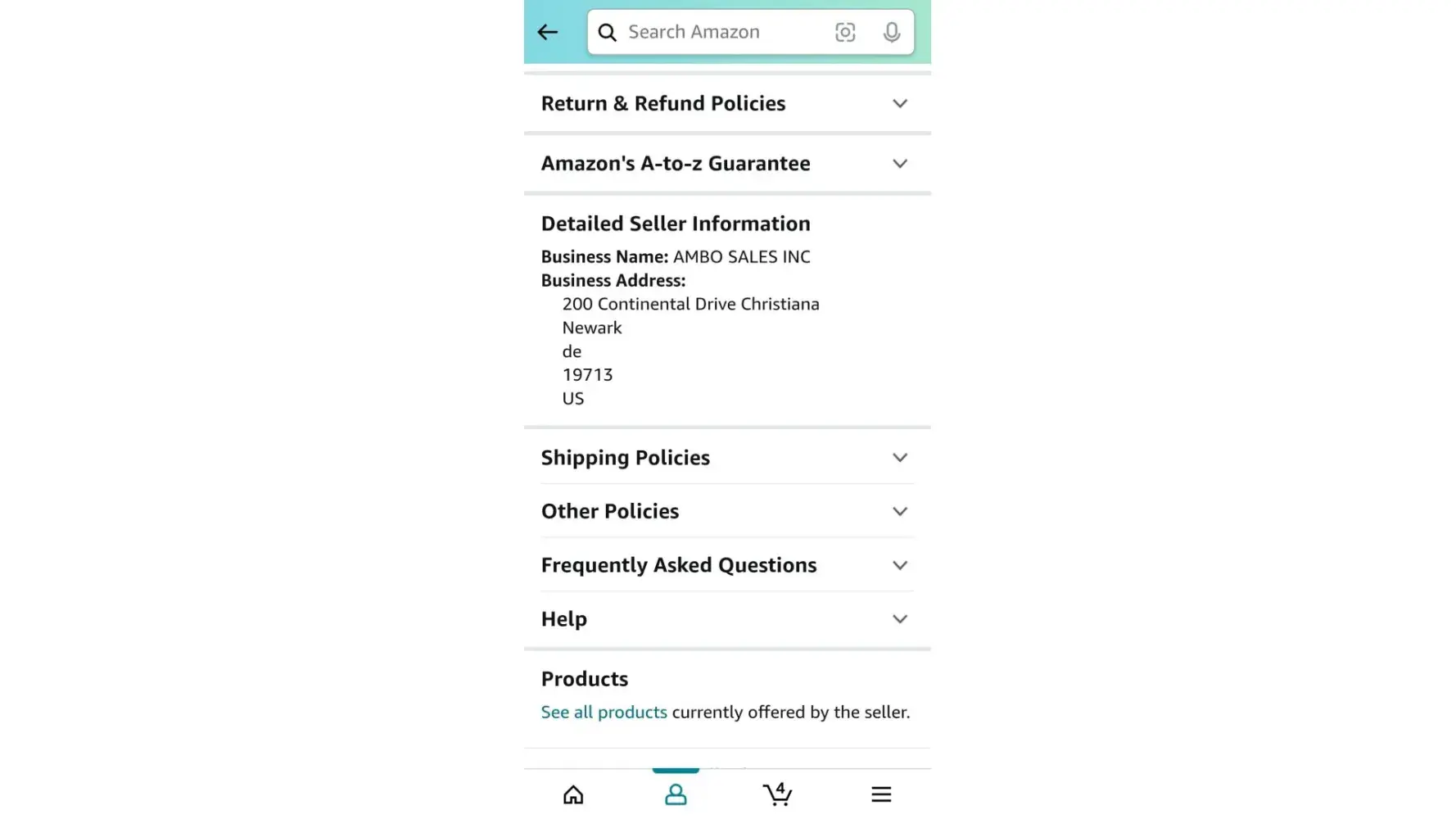Open the account profile tab
Viewport: 1456px width, 819px height.
676,794
